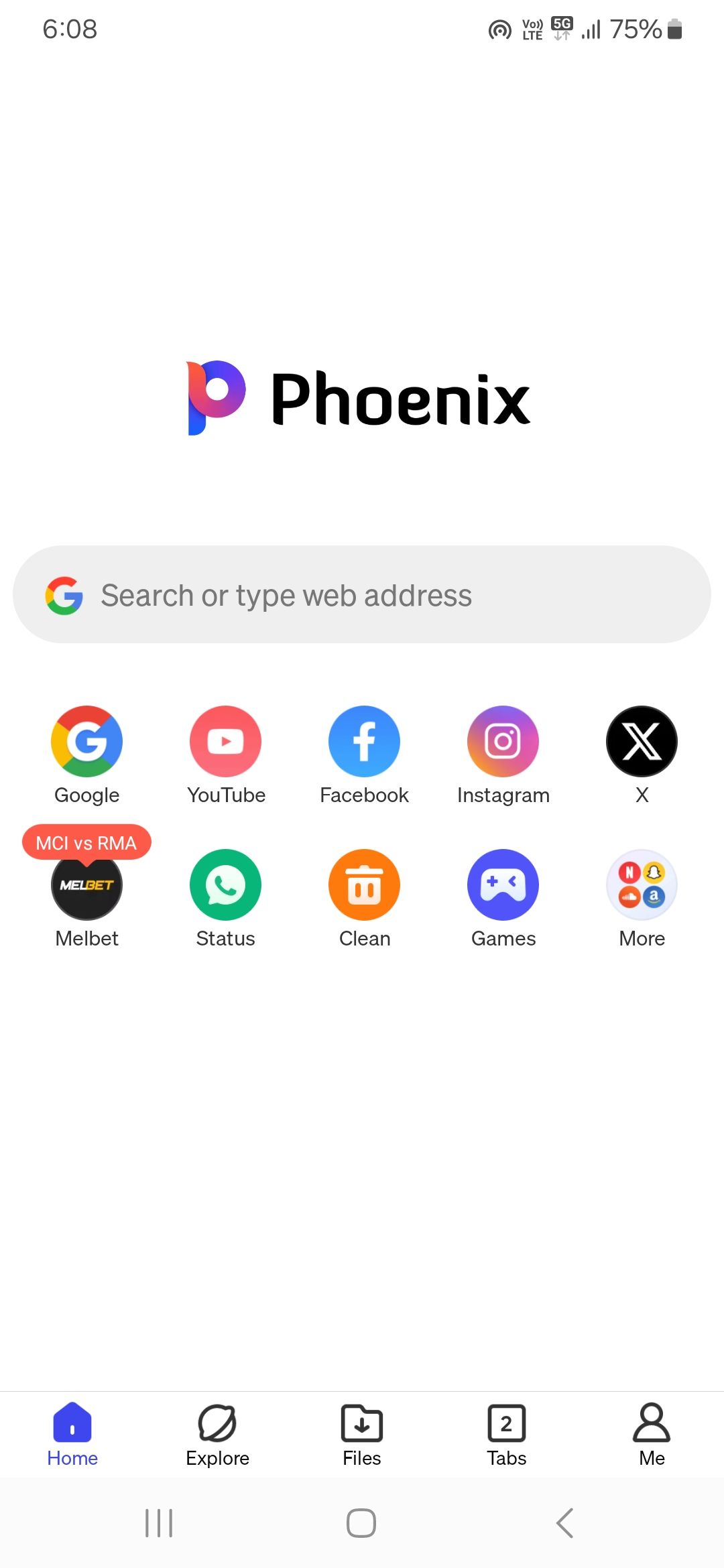Run the Clean trash icon
Viewport: 724px width, 1568px height.
click(x=364, y=885)
